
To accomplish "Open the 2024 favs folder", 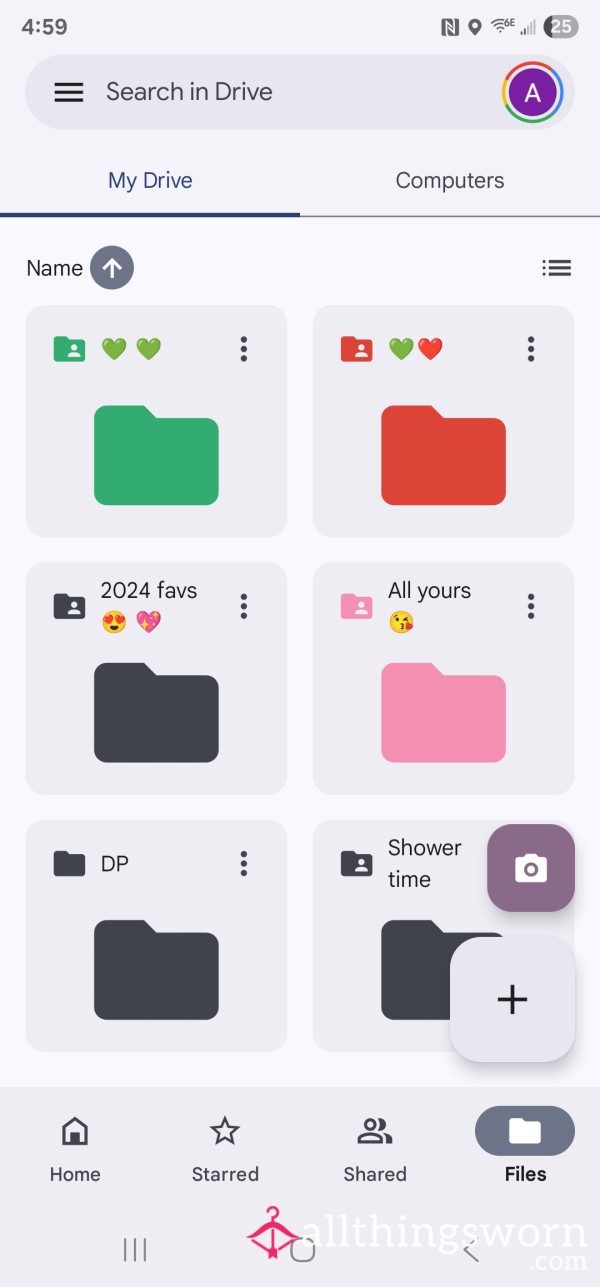I will 156,678.
